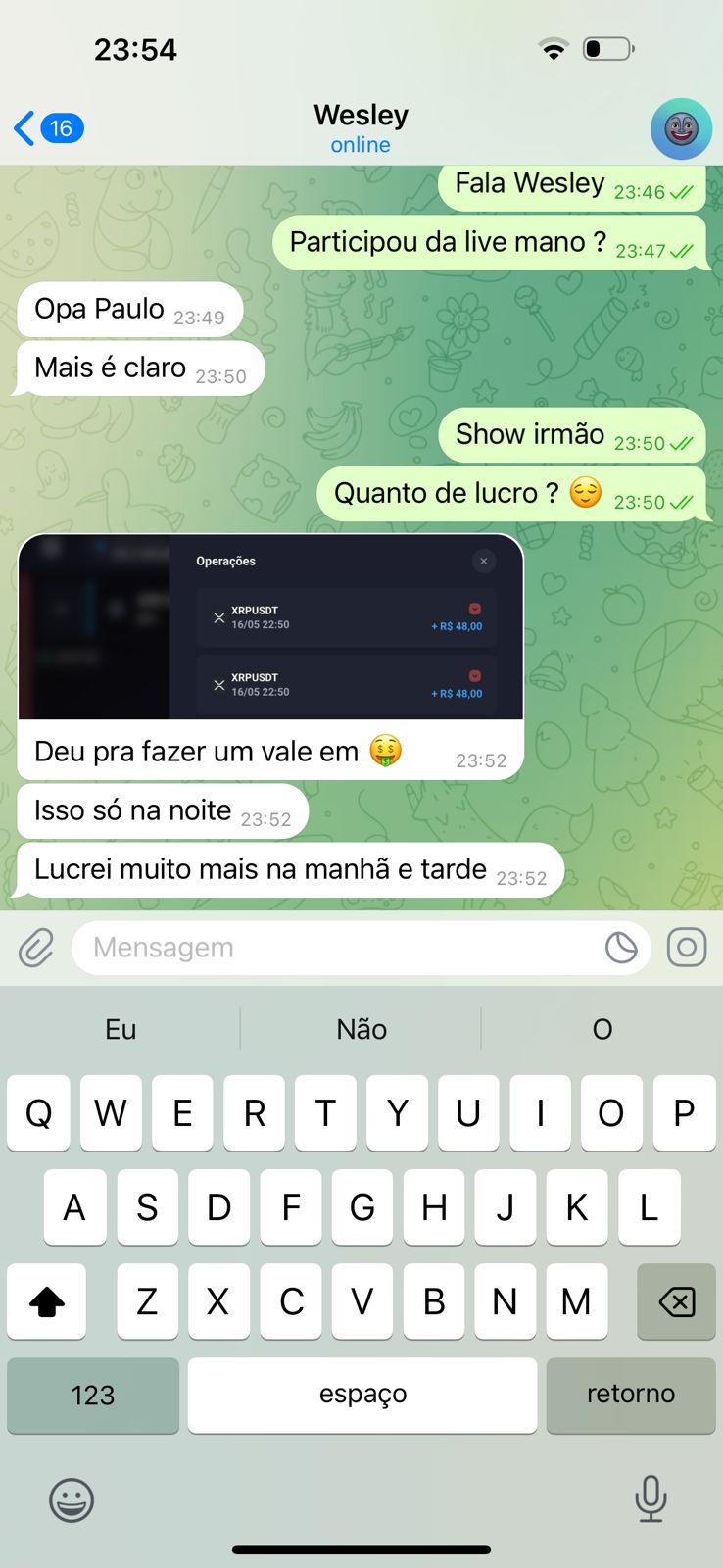Image resolution: width=723 pixels, height=1568 pixels.
Task: Open Wesley's profile avatar
Action: [x=681, y=128]
